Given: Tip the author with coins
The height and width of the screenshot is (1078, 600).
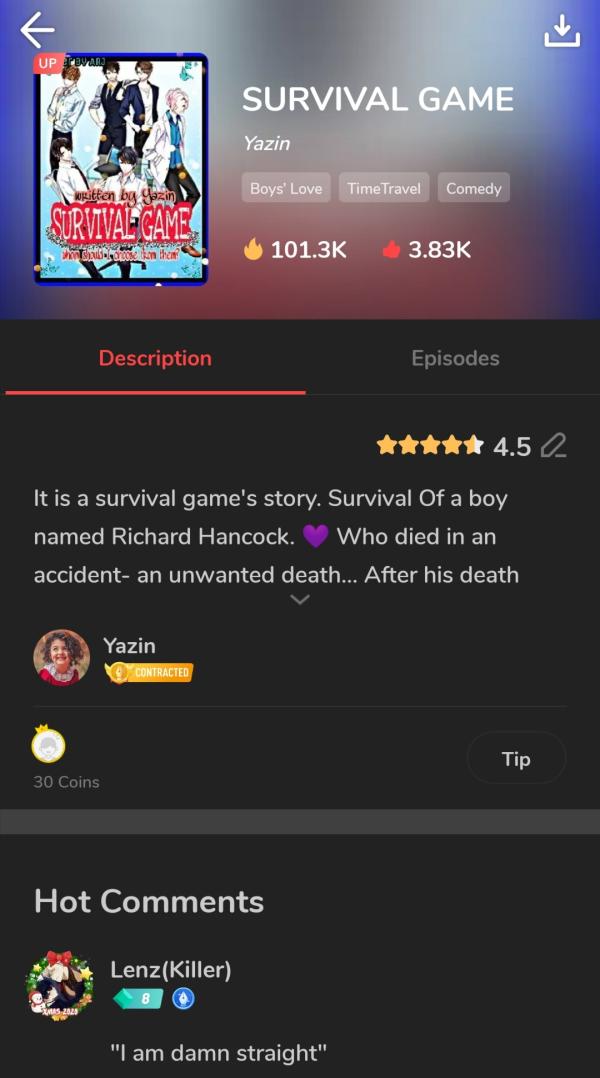Looking at the screenshot, I should (x=516, y=759).
